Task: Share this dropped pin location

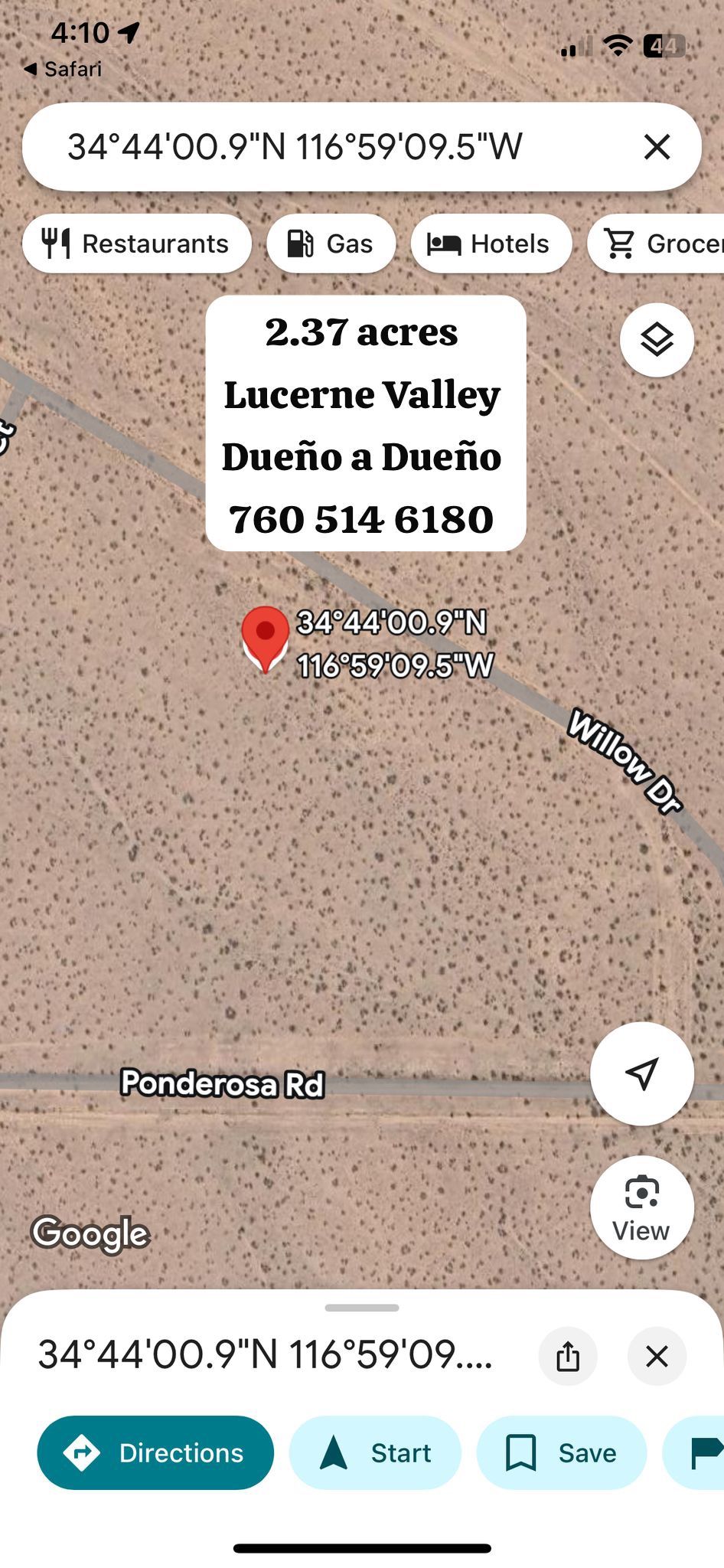Action: click(568, 1357)
